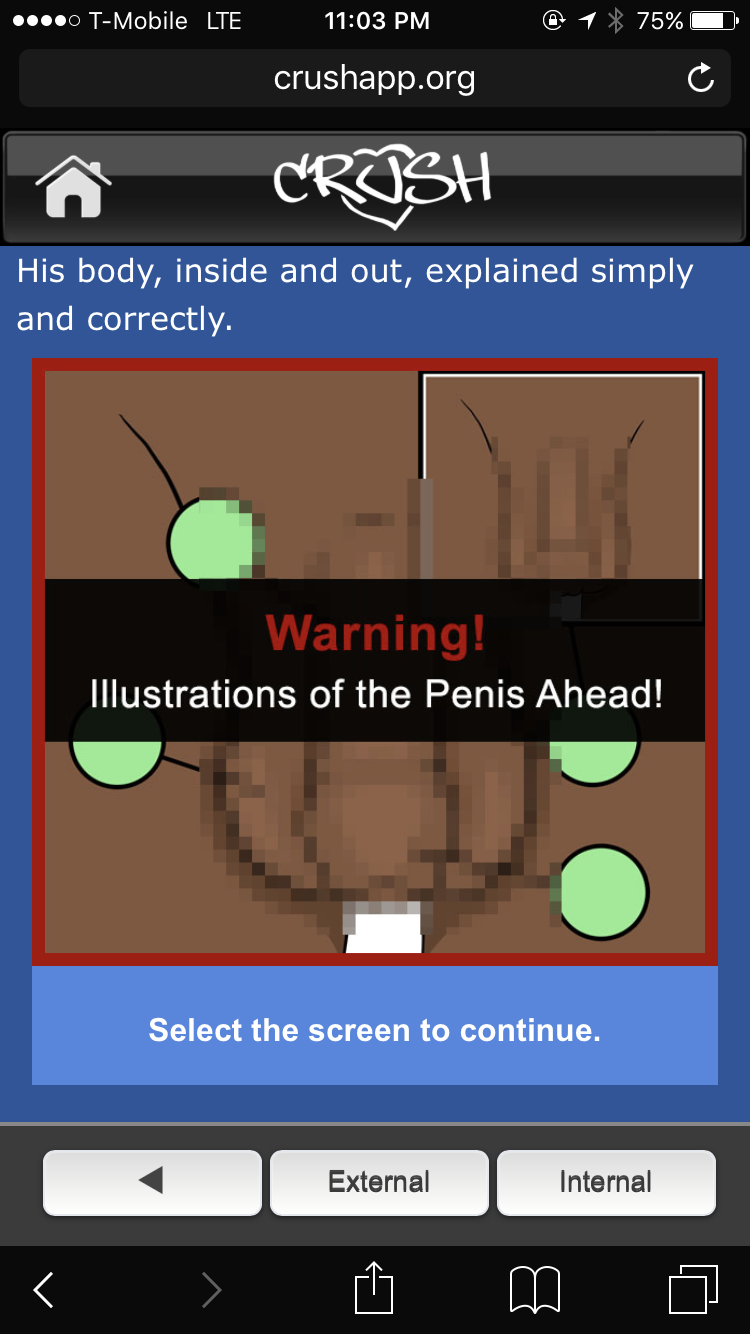Reload the page in the address bar
The image size is (750, 1334).
pyautogui.click(x=701, y=78)
